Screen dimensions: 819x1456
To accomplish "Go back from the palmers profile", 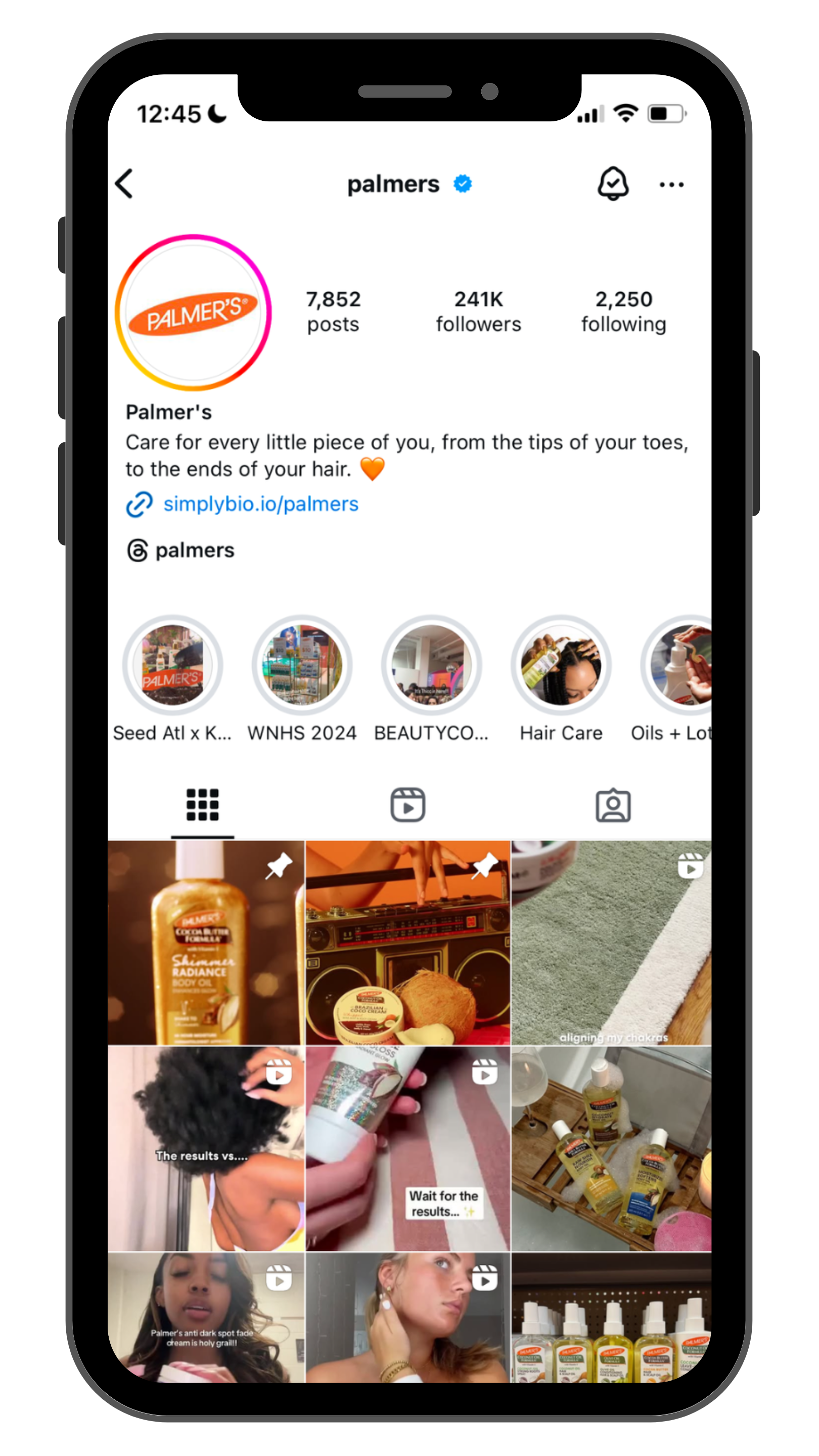I will 124,184.
